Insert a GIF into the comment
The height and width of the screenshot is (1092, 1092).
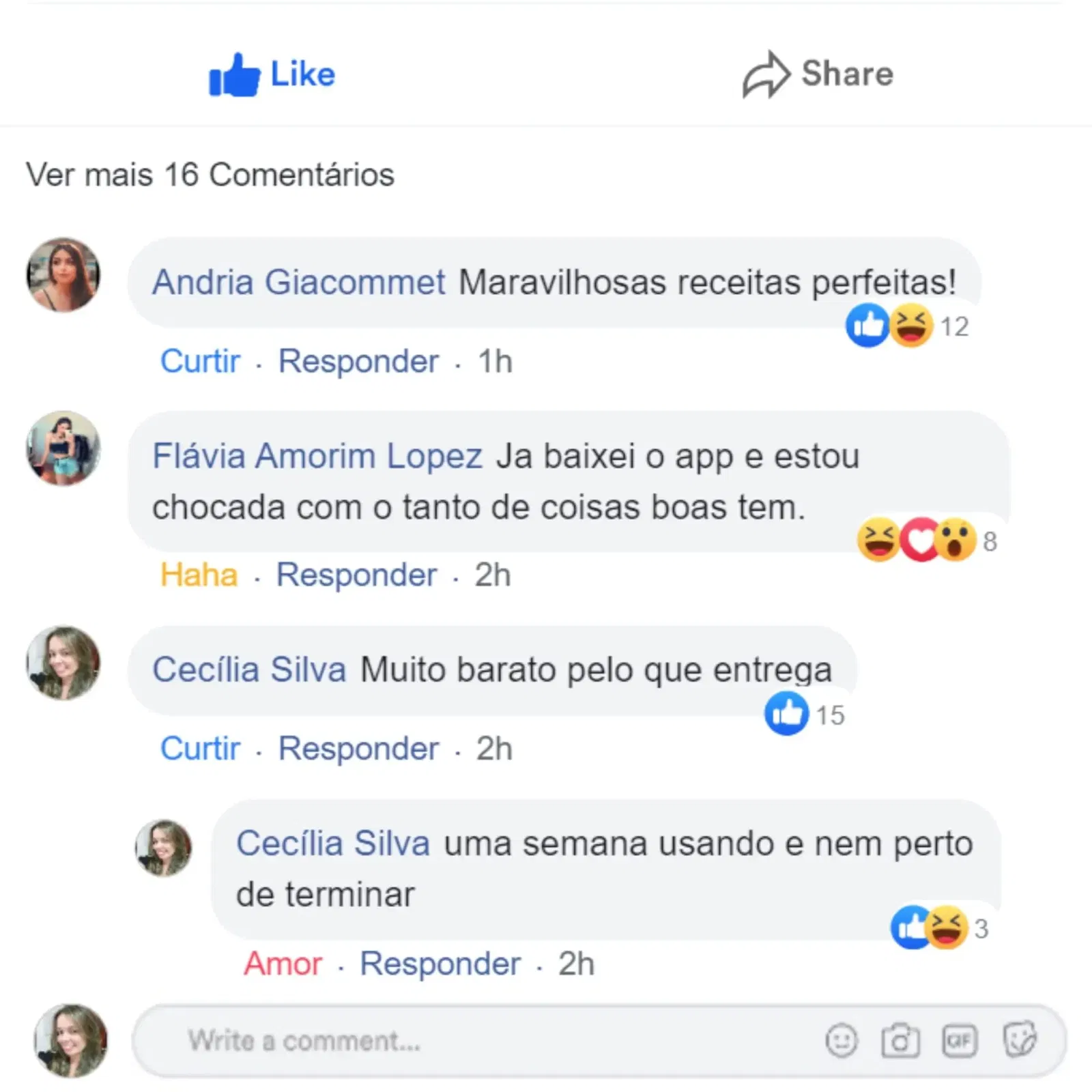[960, 1041]
